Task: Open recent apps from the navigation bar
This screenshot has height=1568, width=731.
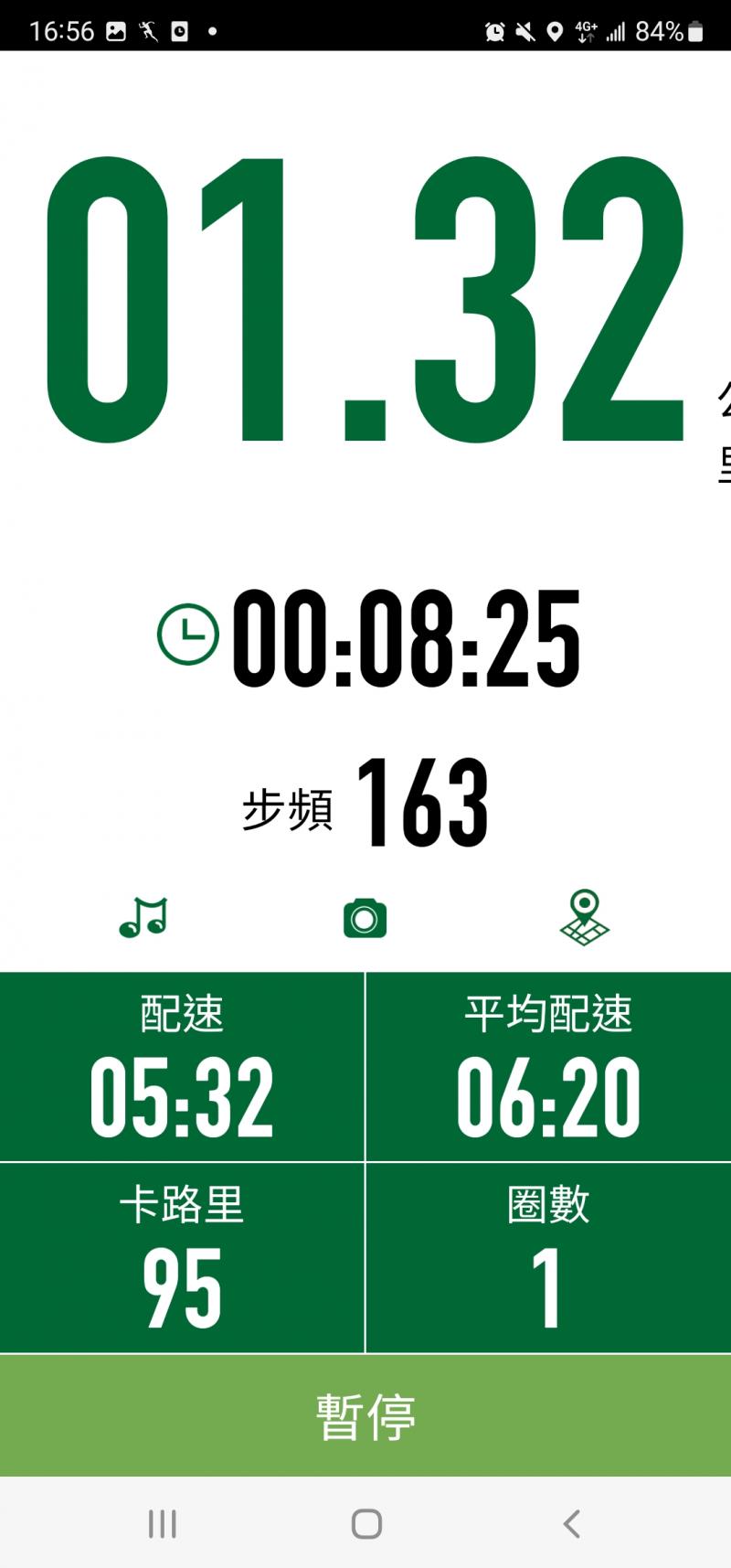Action: (163, 1524)
